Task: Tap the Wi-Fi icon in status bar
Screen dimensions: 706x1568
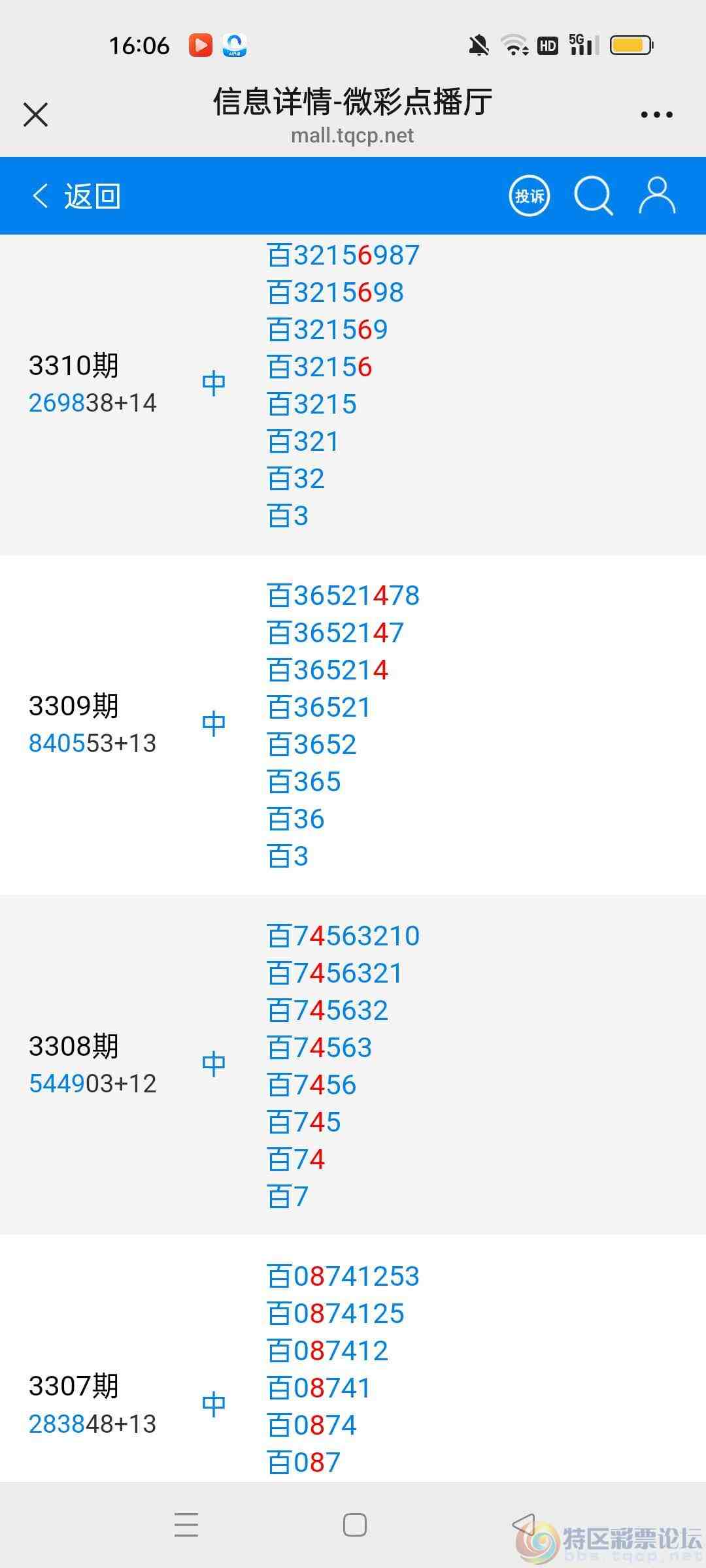Action: (514, 45)
